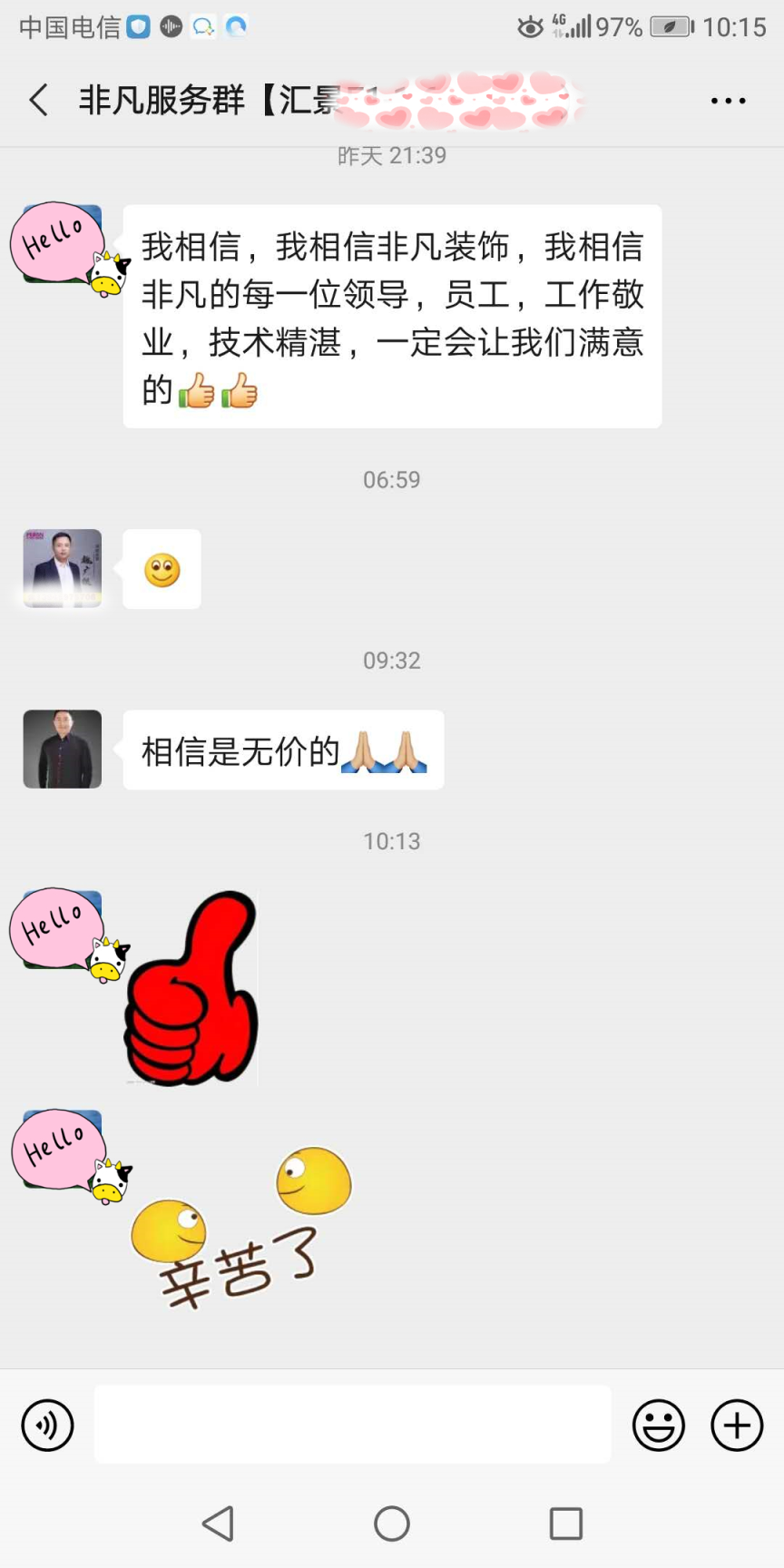Screen dimensions: 784x1568
Task: Open the plus attachments menu
Action: (x=736, y=1425)
